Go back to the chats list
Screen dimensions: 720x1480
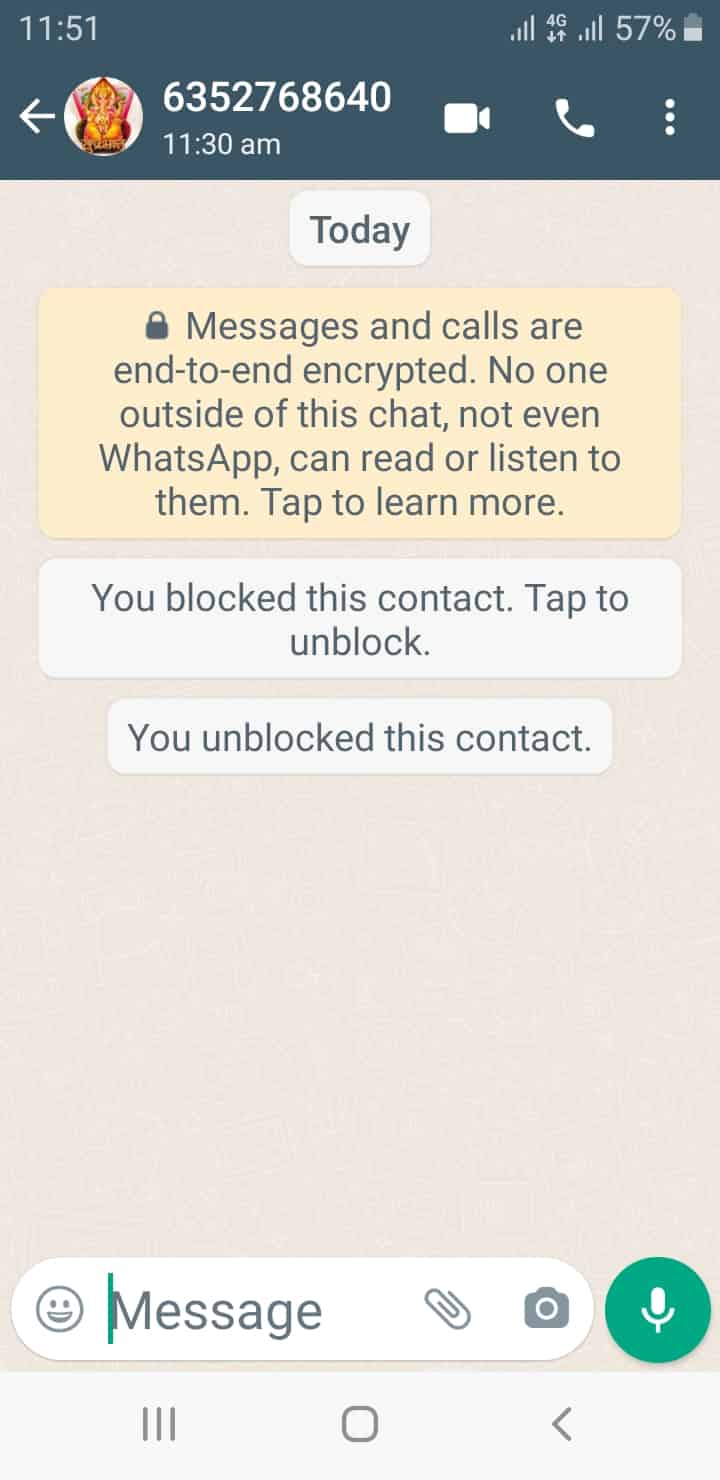coord(36,118)
